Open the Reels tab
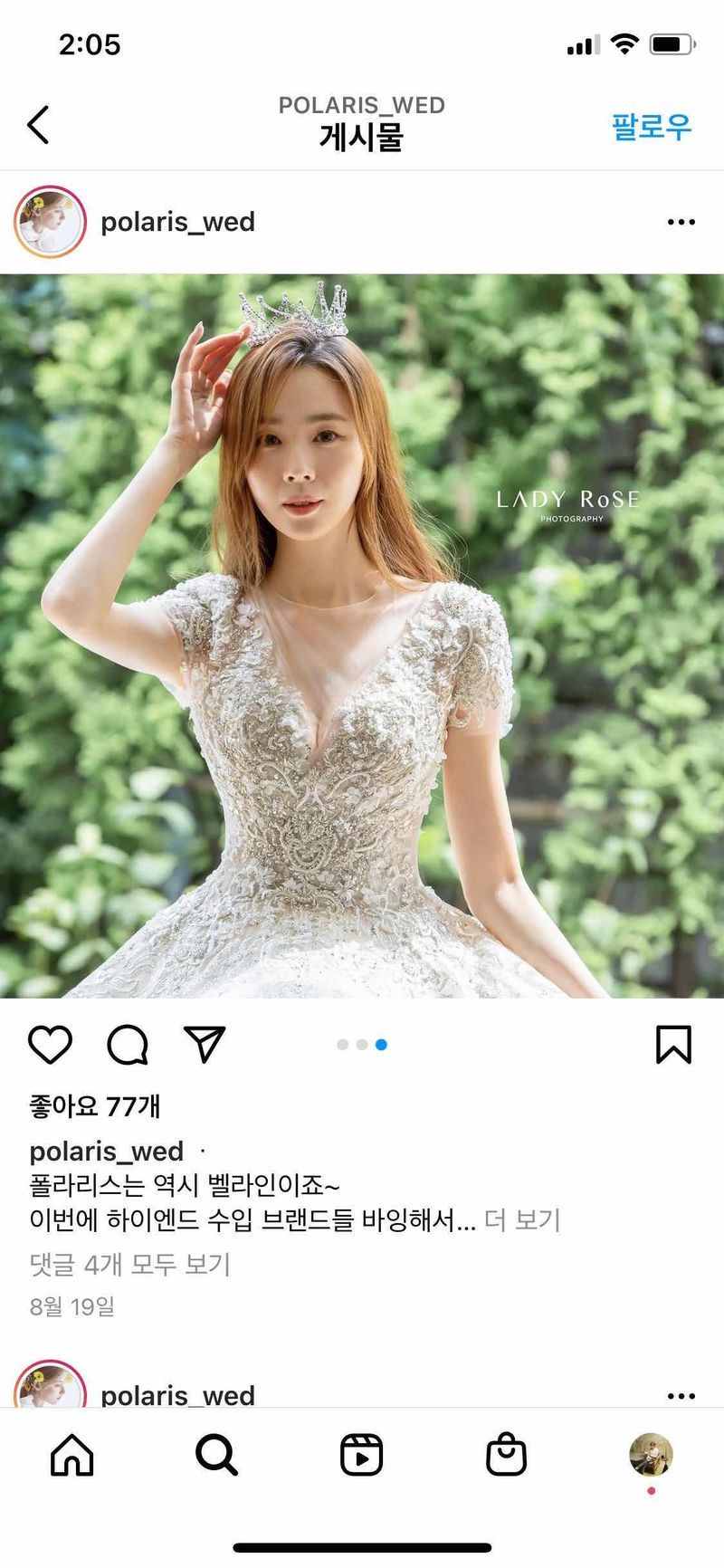Screen dimensions: 724x1568 click(361, 1456)
